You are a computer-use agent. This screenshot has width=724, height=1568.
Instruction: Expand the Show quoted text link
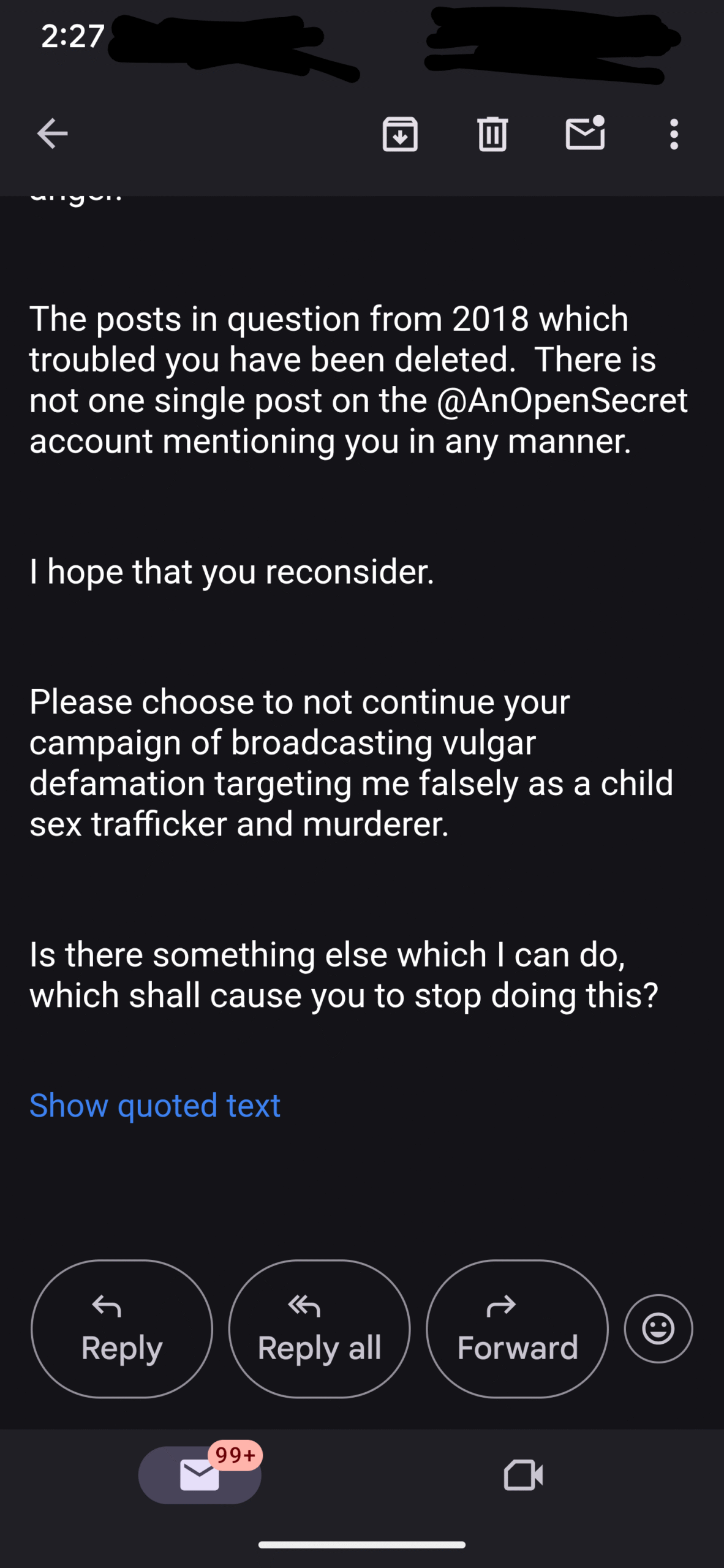point(155,1105)
